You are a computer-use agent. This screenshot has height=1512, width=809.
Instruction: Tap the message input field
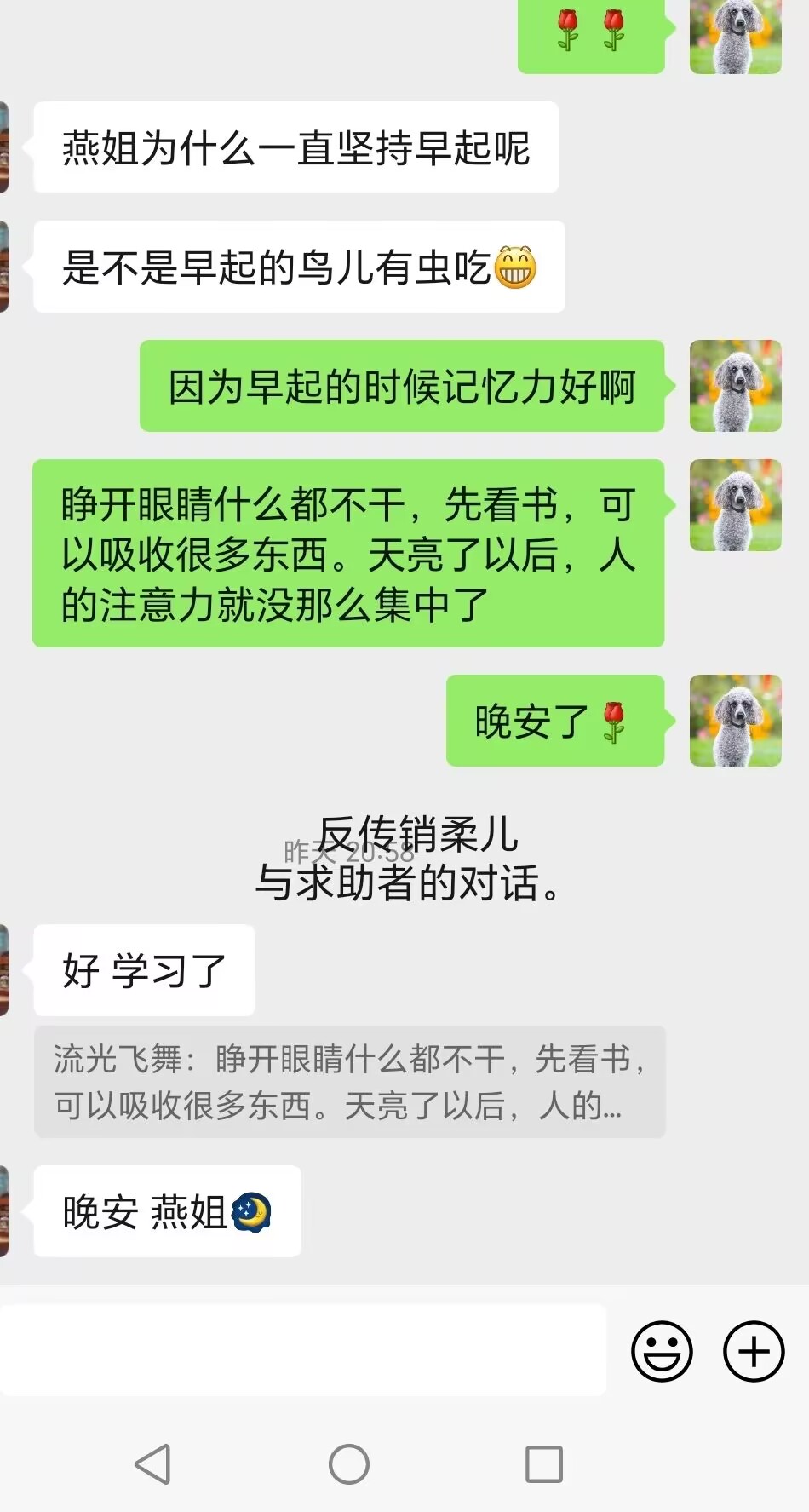tap(302, 1350)
